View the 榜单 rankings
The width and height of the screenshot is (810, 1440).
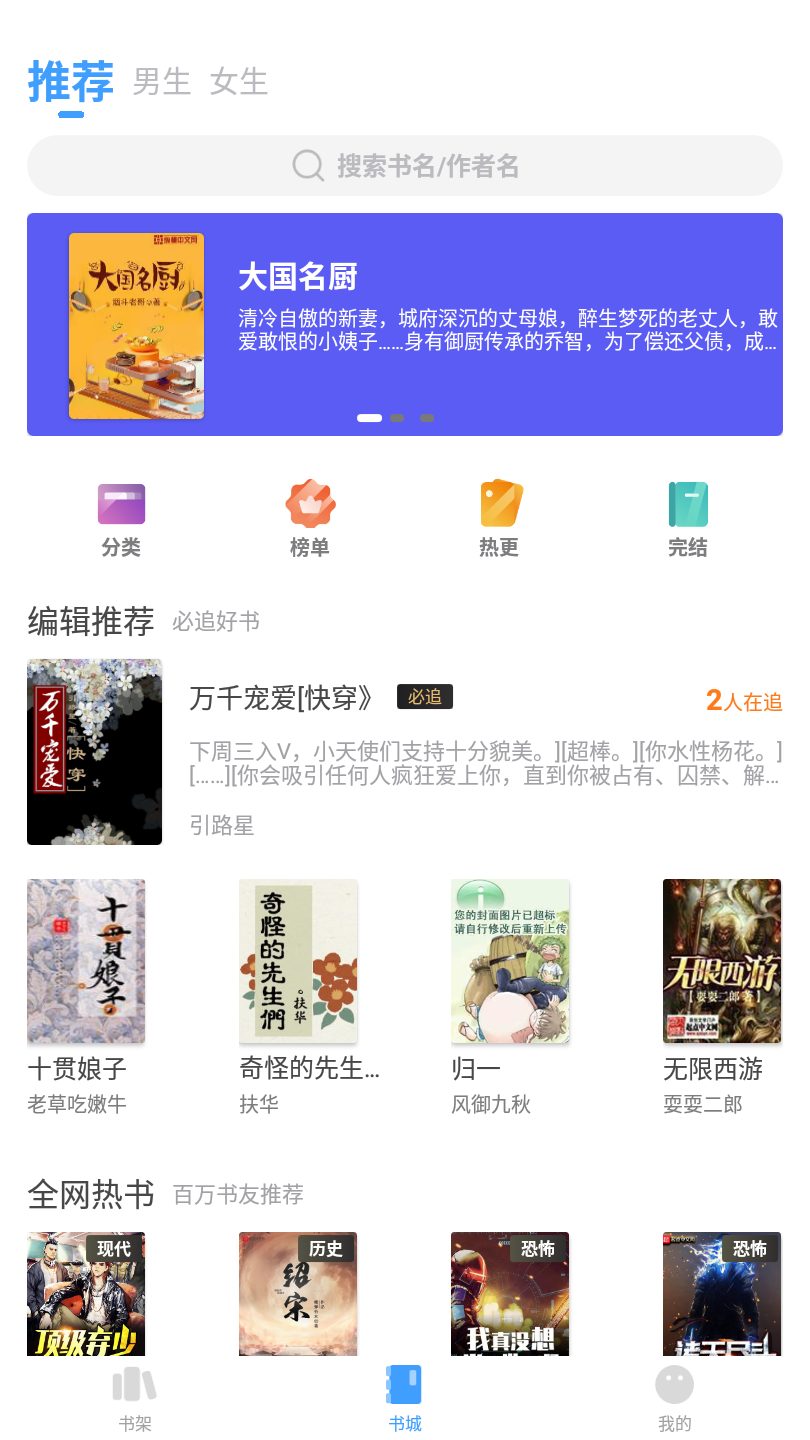tap(310, 520)
